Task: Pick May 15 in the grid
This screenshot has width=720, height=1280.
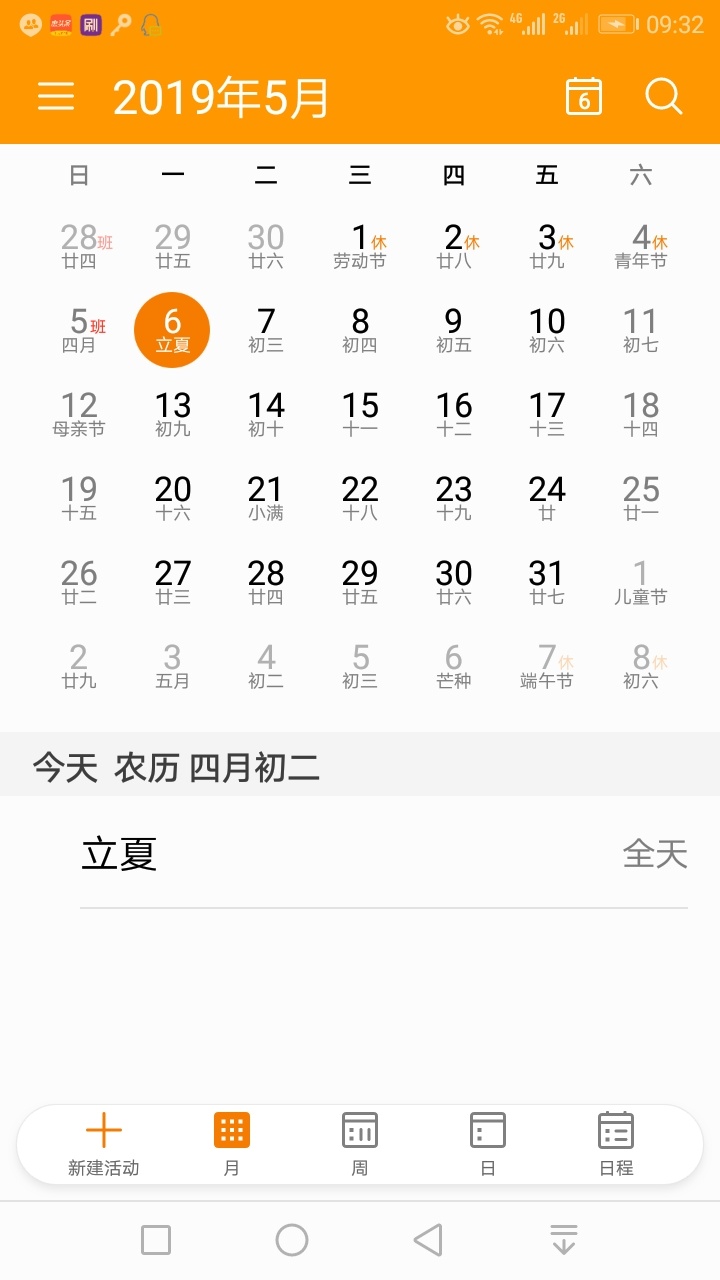Action: [360, 415]
